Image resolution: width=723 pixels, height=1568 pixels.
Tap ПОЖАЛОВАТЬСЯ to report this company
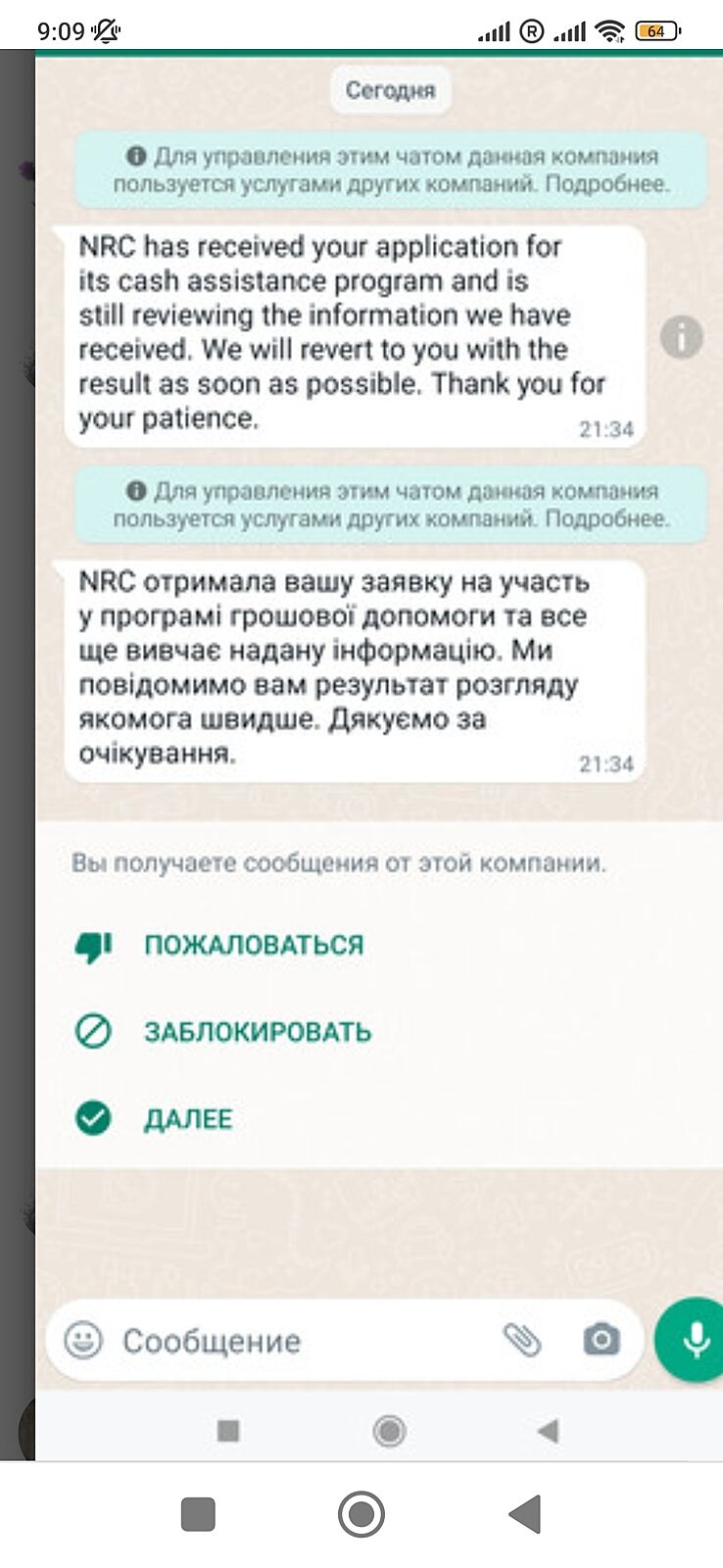[x=253, y=946]
